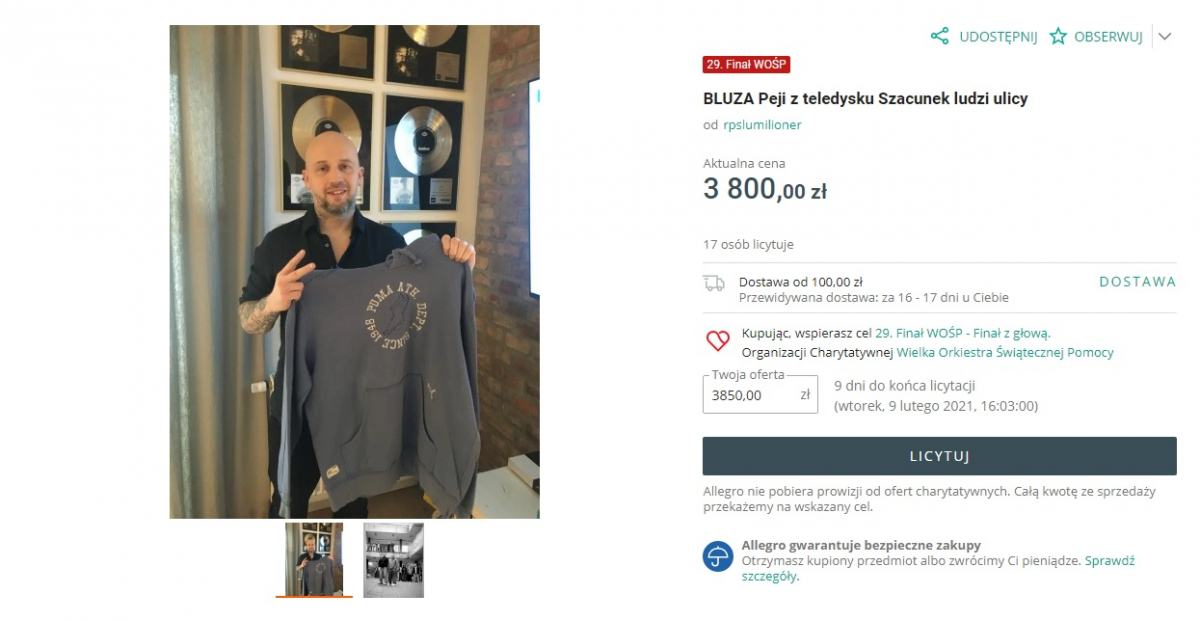Select the first hoodie photo thumbnail
Image resolution: width=1200 pixels, height=621 pixels.
(314, 560)
